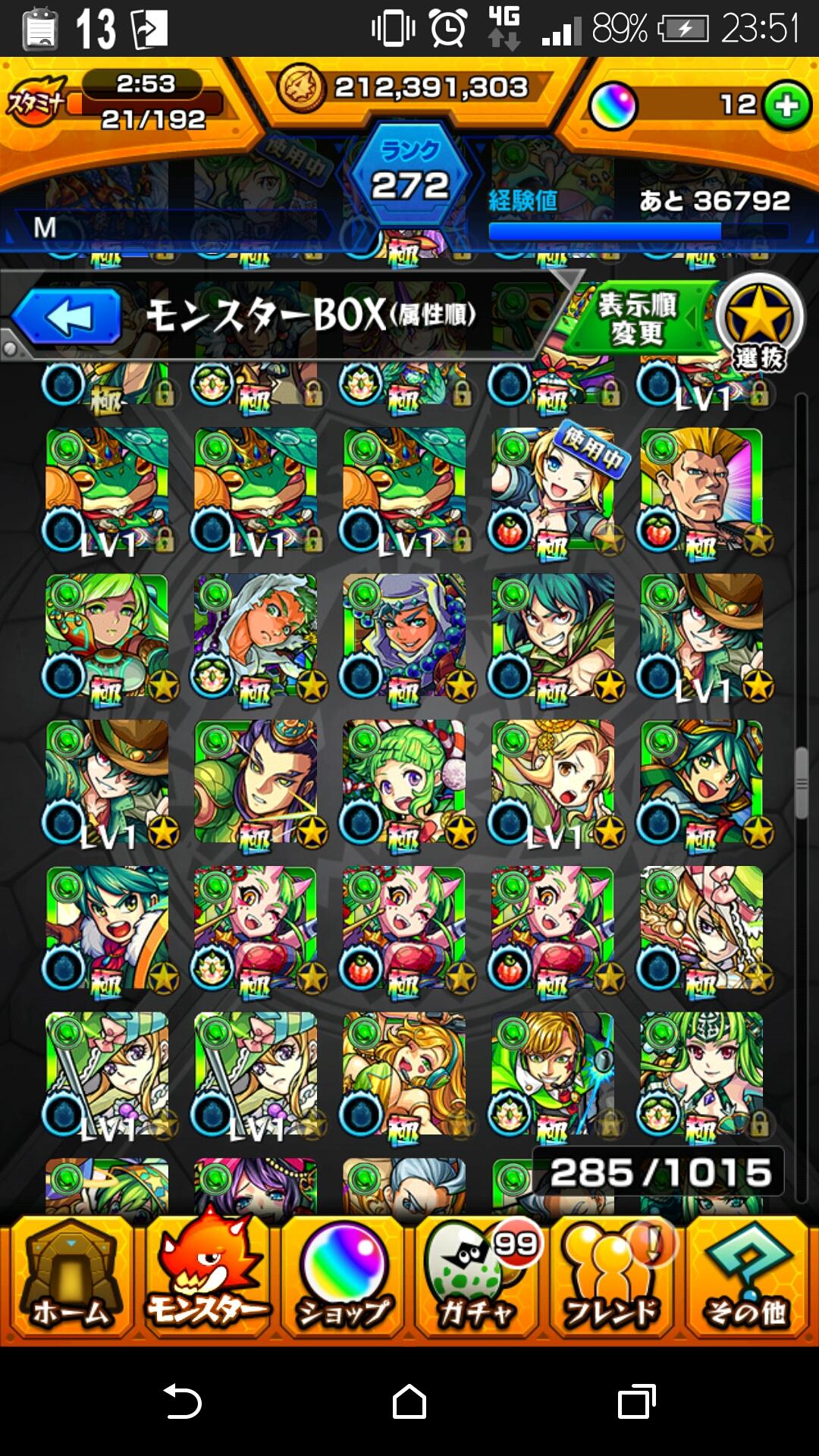Screen dimensions: 819x1456
Task: Open the green-haired candy cane girl monster
Action: point(405,783)
